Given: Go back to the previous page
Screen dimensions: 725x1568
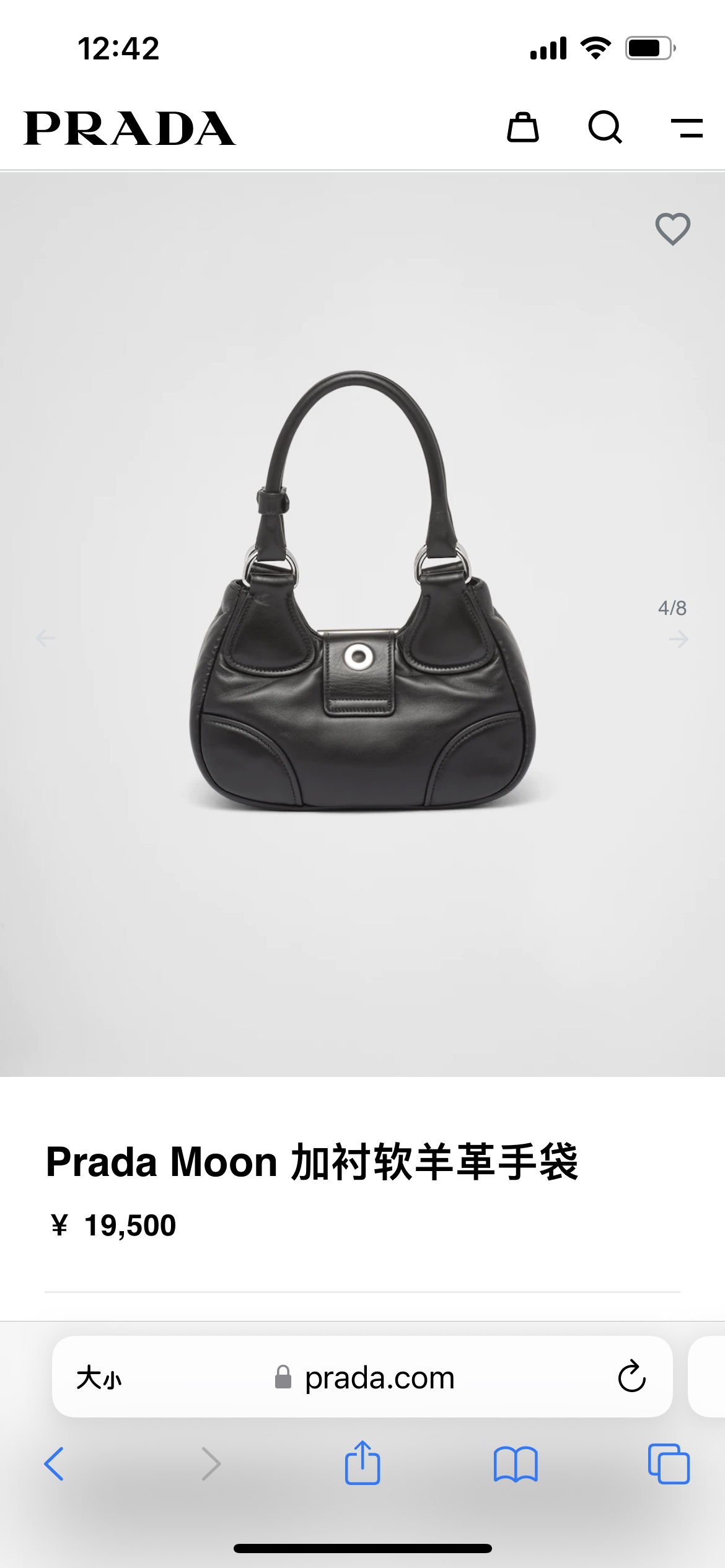Looking at the screenshot, I should pyautogui.click(x=54, y=1464).
